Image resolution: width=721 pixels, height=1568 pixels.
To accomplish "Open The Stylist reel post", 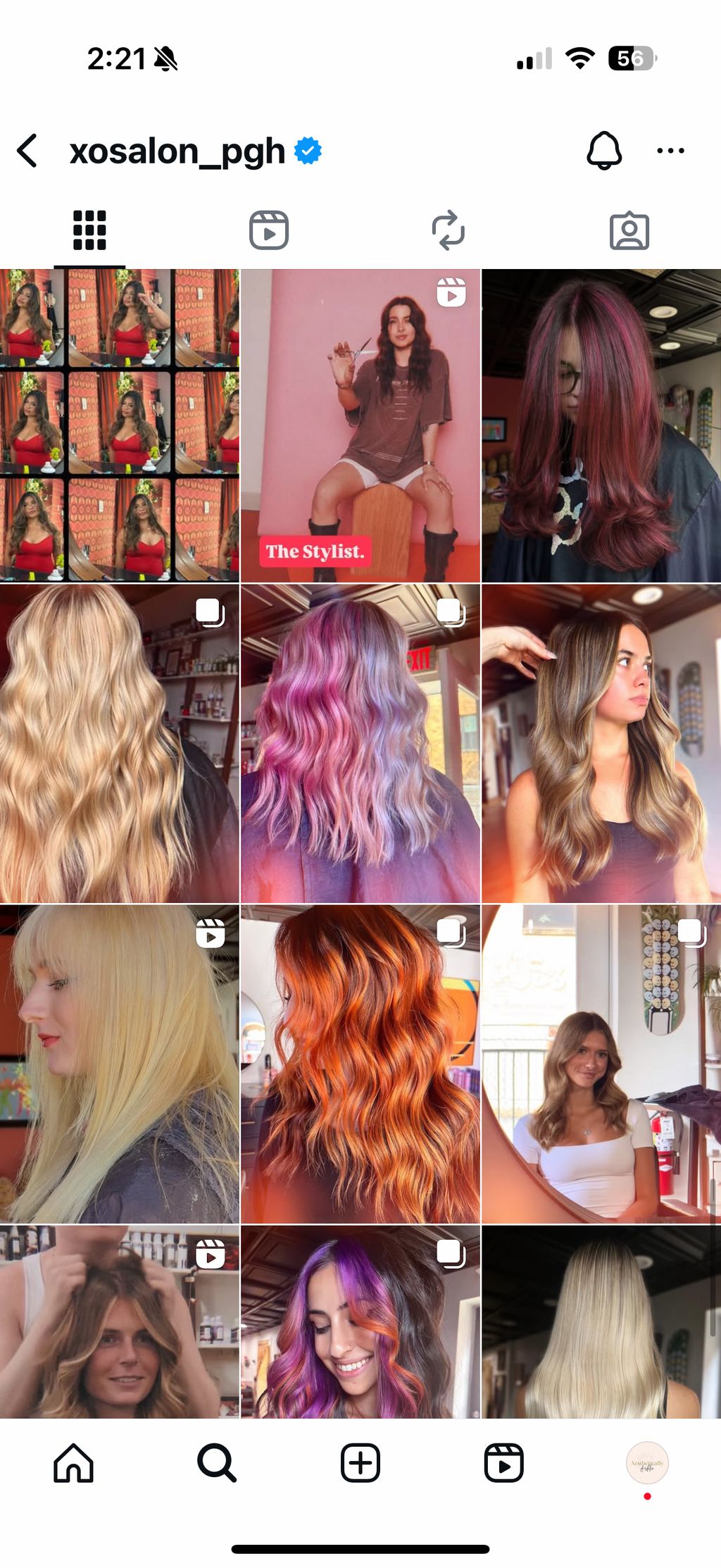I will [x=360, y=425].
